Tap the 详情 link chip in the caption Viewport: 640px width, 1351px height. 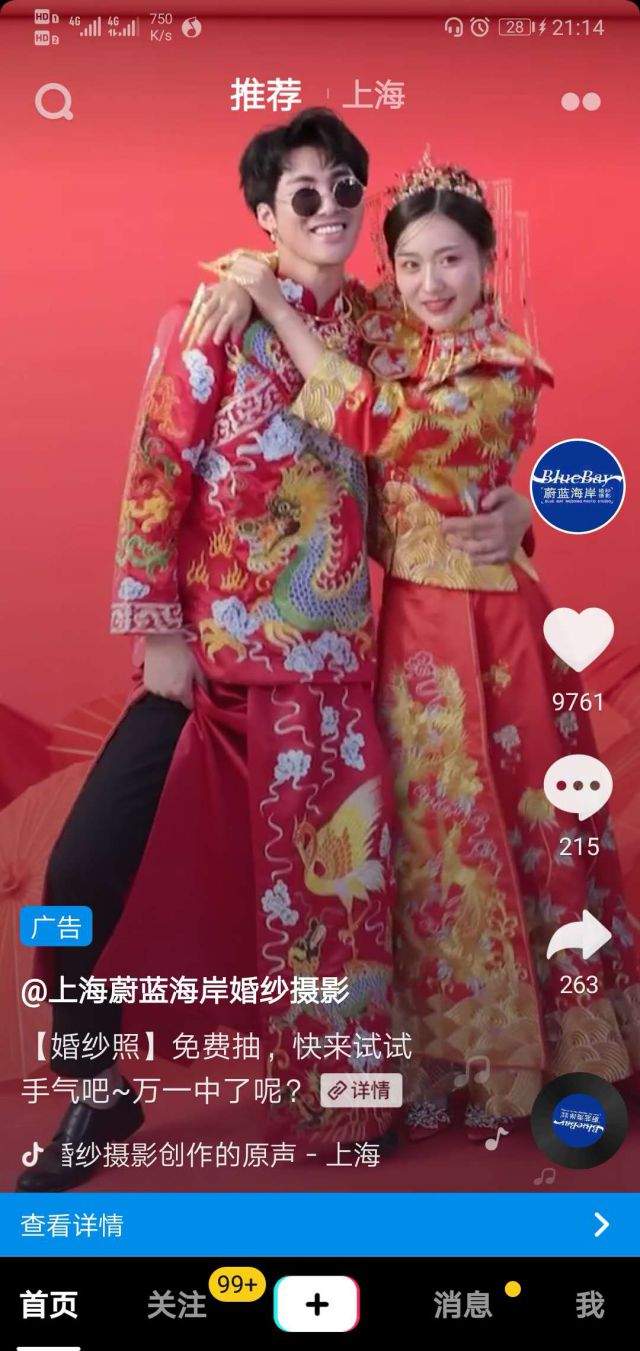click(361, 1090)
